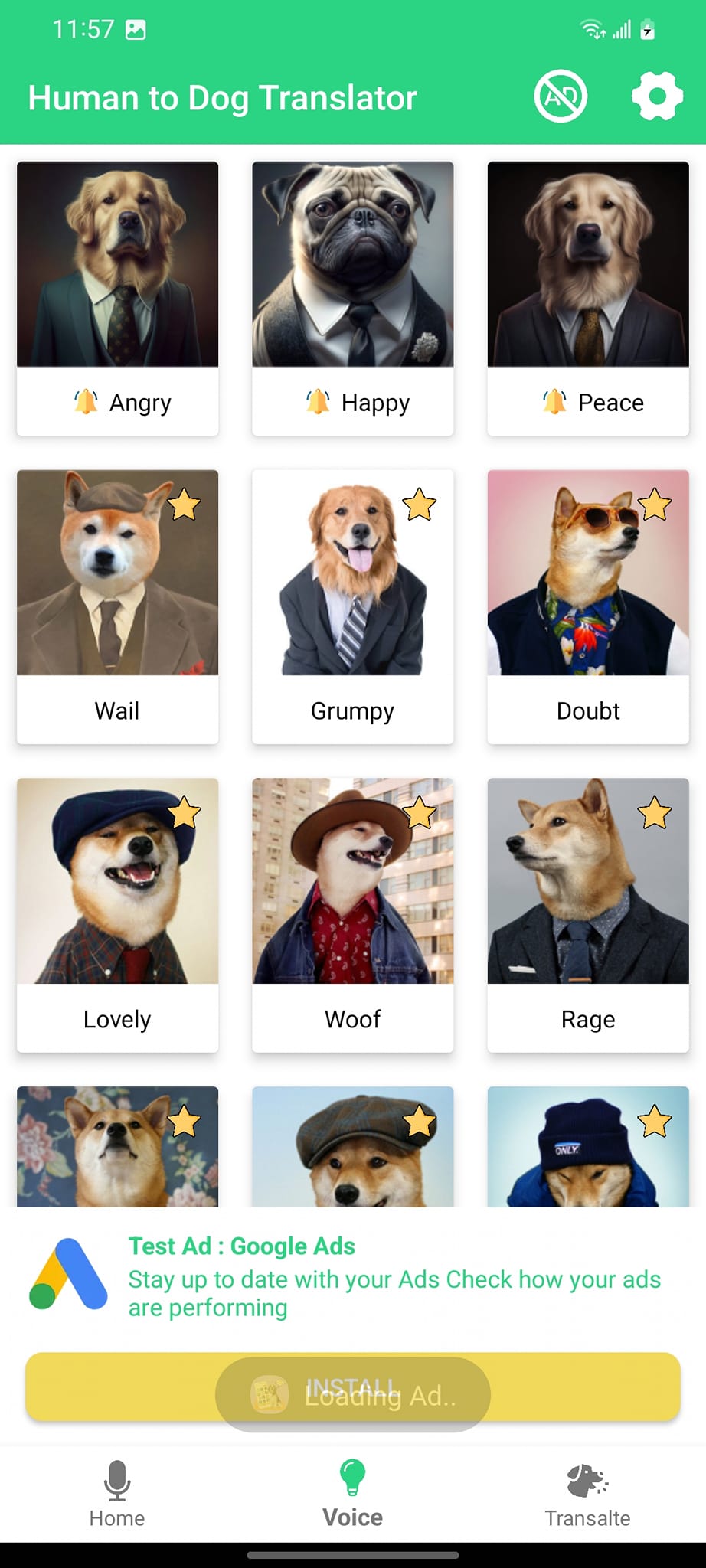This screenshot has height=1568, width=706.
Task: Go to the Transalte tab
Action: point(587,1494)
